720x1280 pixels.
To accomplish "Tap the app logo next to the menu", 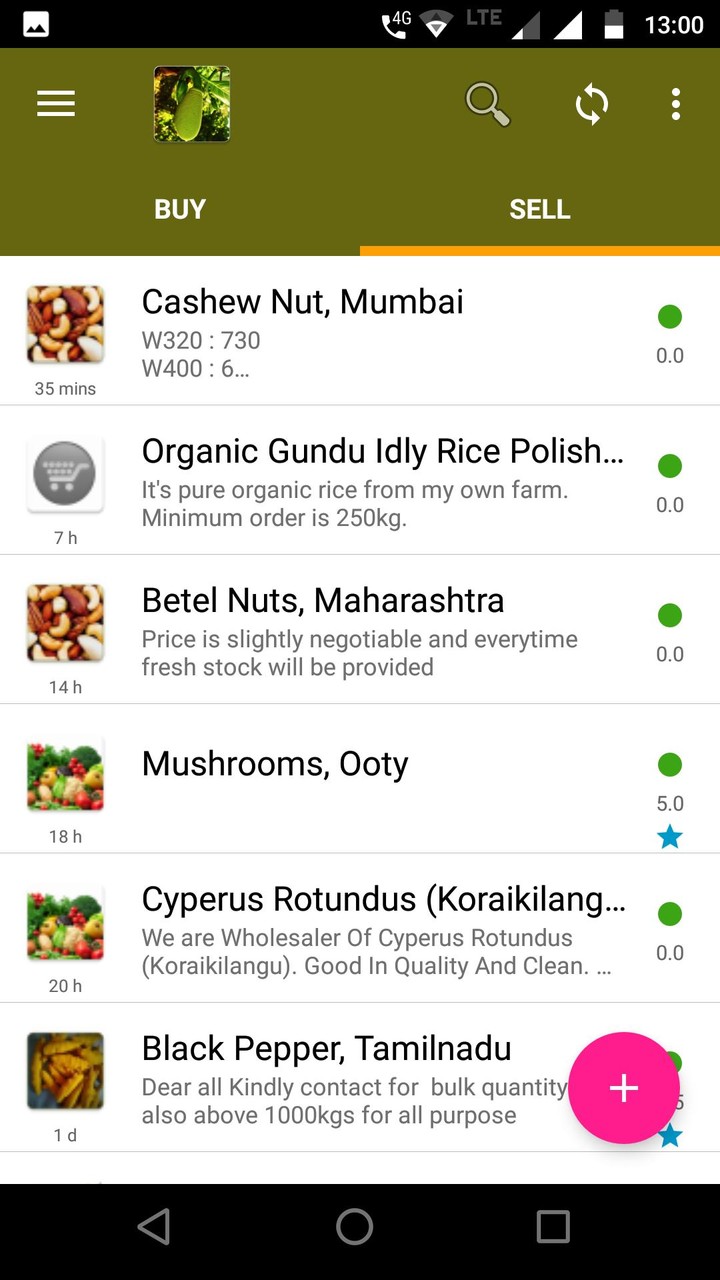I will point(191,103).
